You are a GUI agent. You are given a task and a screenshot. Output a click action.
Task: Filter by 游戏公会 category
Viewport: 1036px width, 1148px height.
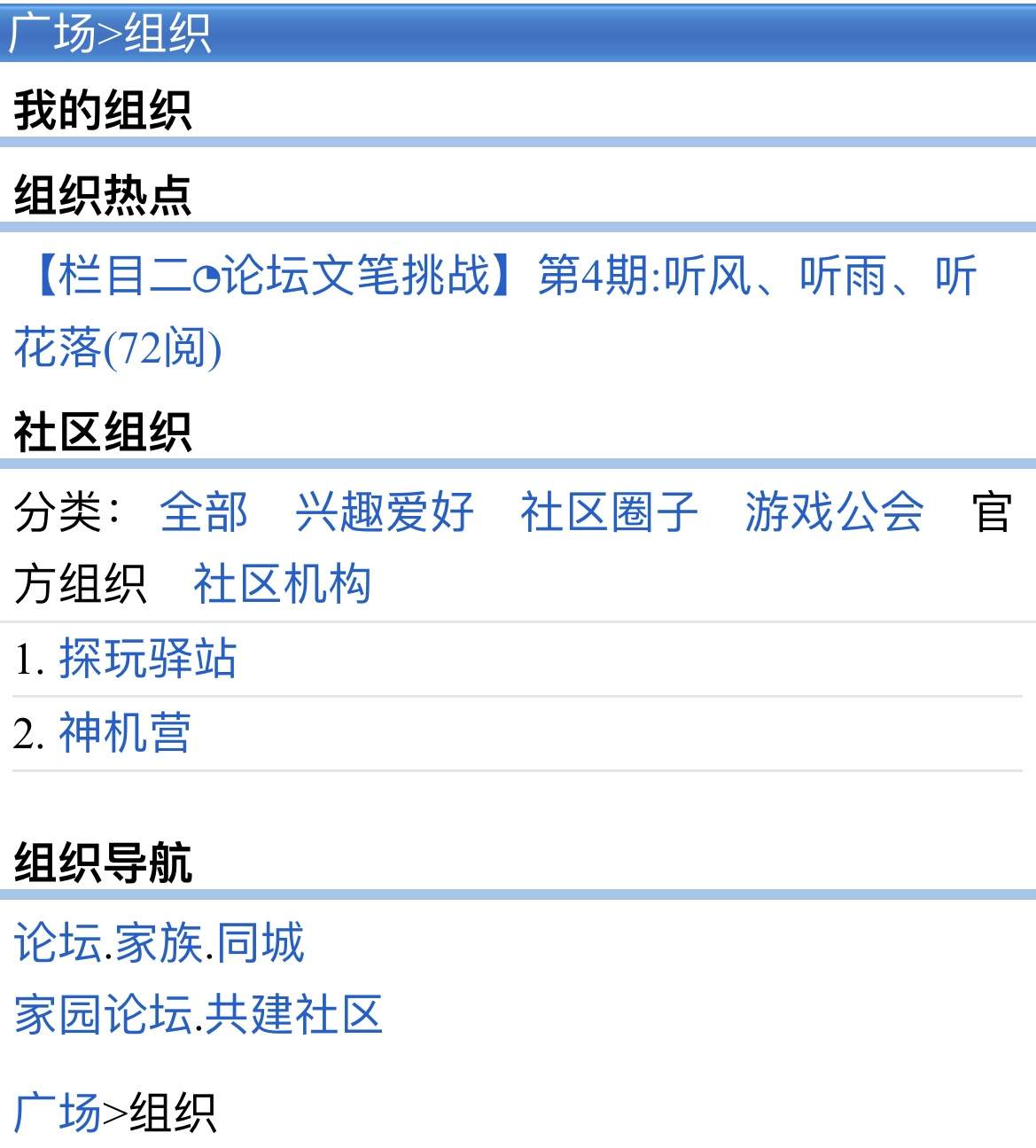click(x=834, y=512)
